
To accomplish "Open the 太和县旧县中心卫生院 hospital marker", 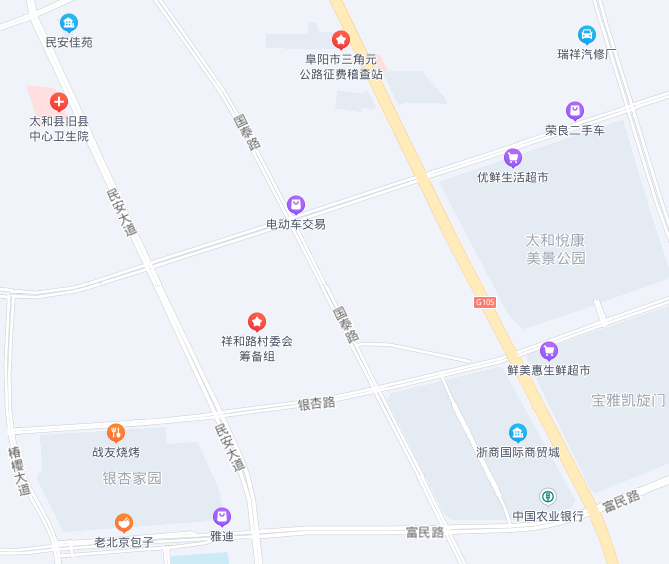I will pos(59,101).
